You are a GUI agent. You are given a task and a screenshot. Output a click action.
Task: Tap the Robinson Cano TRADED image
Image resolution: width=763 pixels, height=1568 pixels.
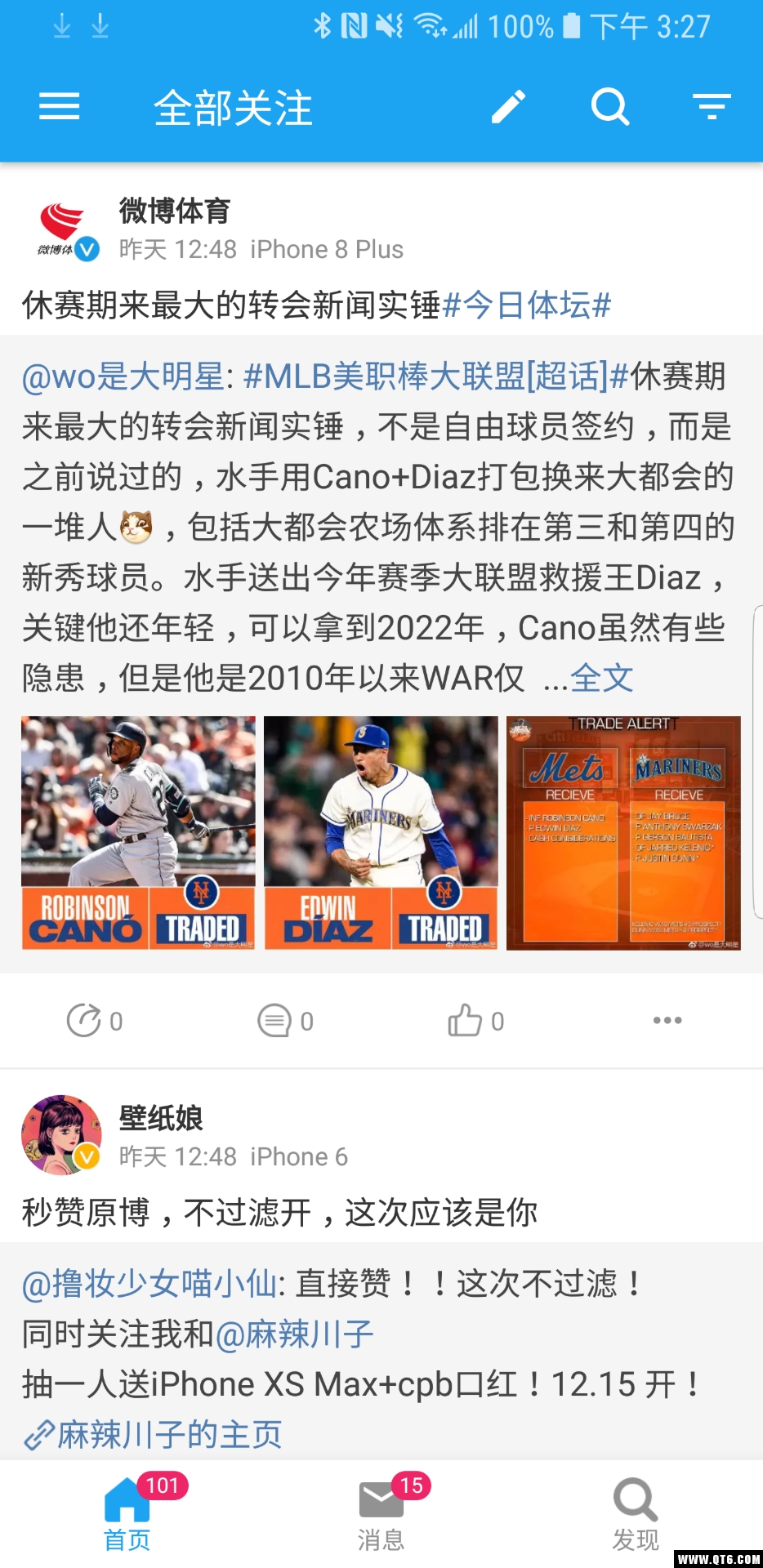click(137, 833)
